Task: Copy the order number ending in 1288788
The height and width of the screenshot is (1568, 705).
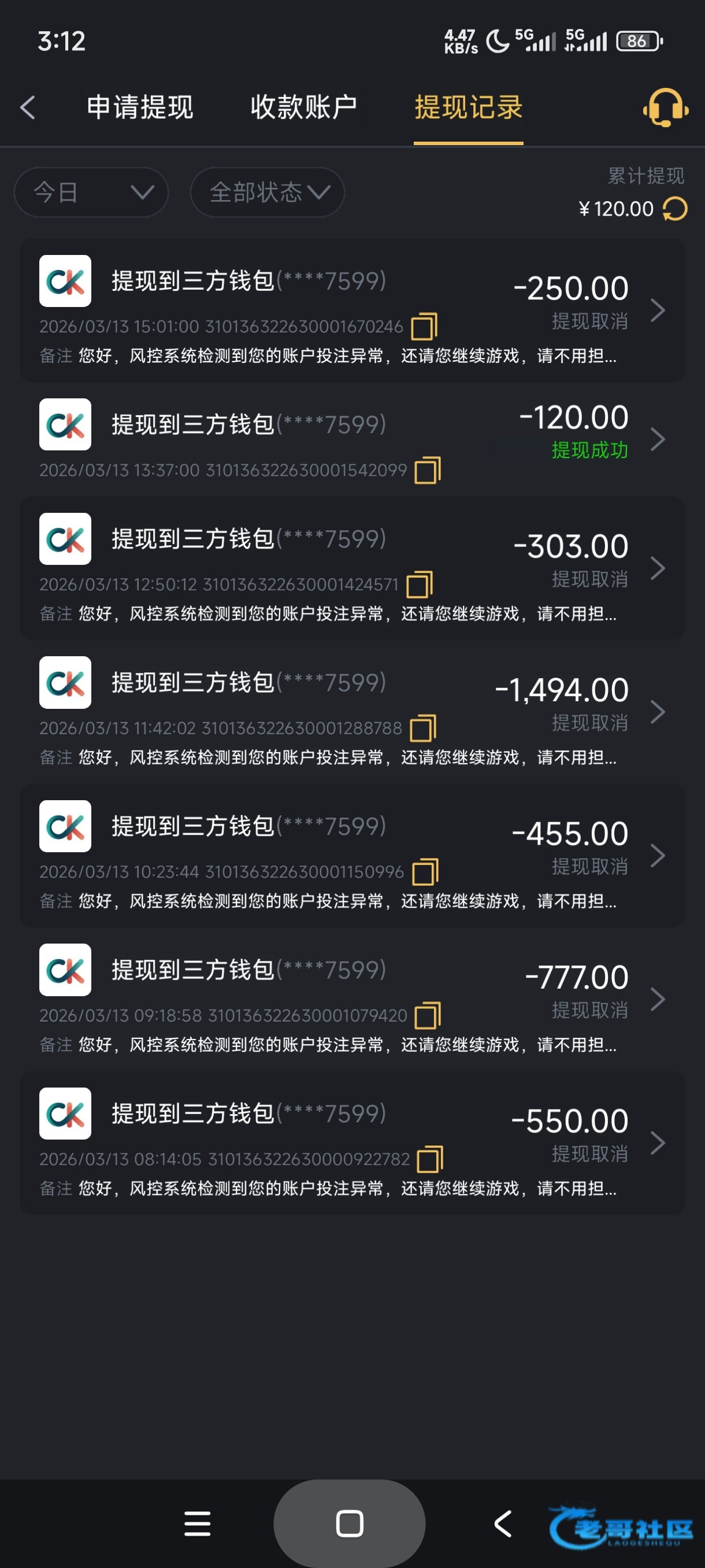Action: (x=424, y=728)
